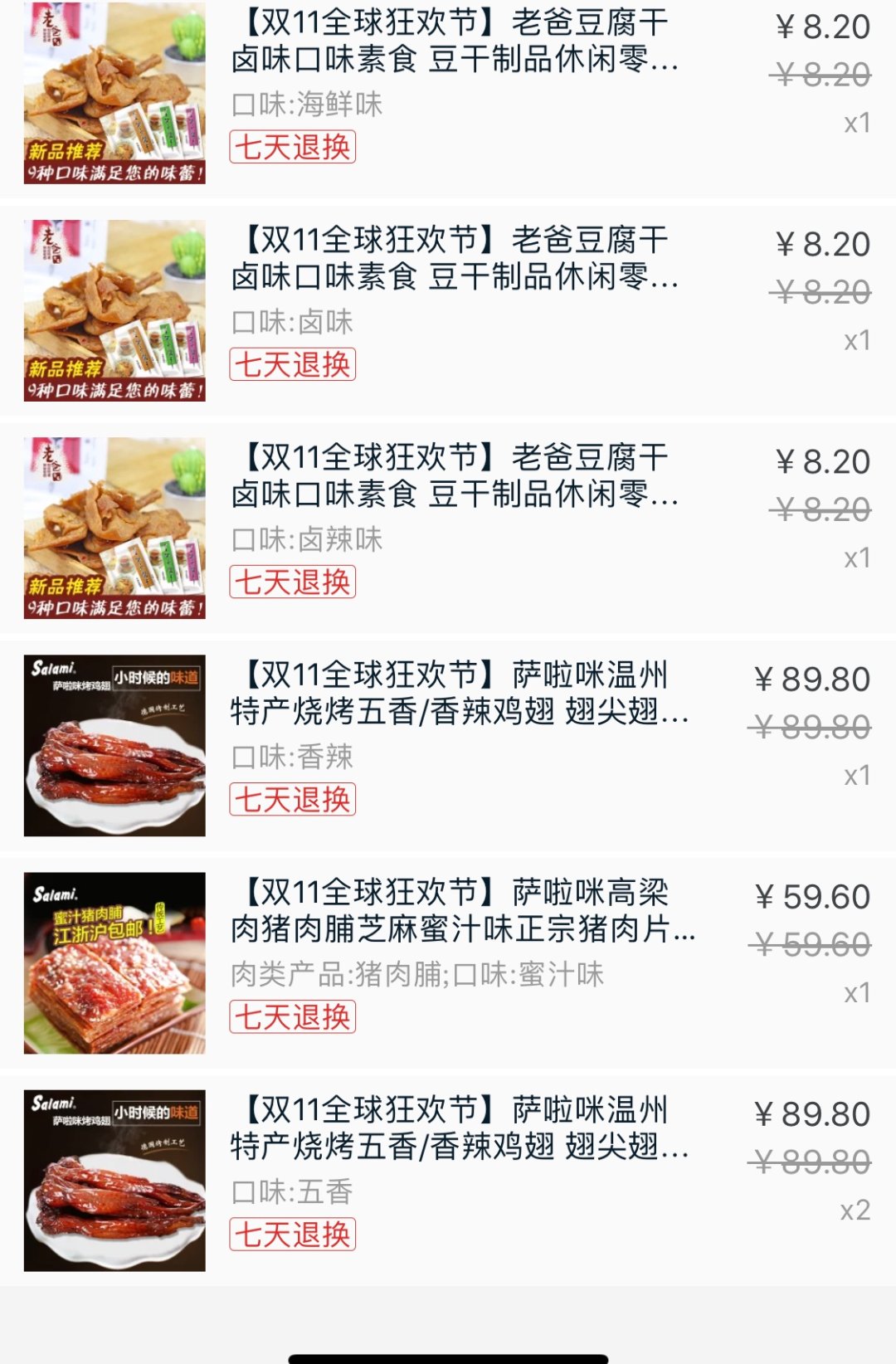Select the 卤辣味 老爸豆腐干 item
This screenshot has width=896, height=1364.
coord(455,476)
